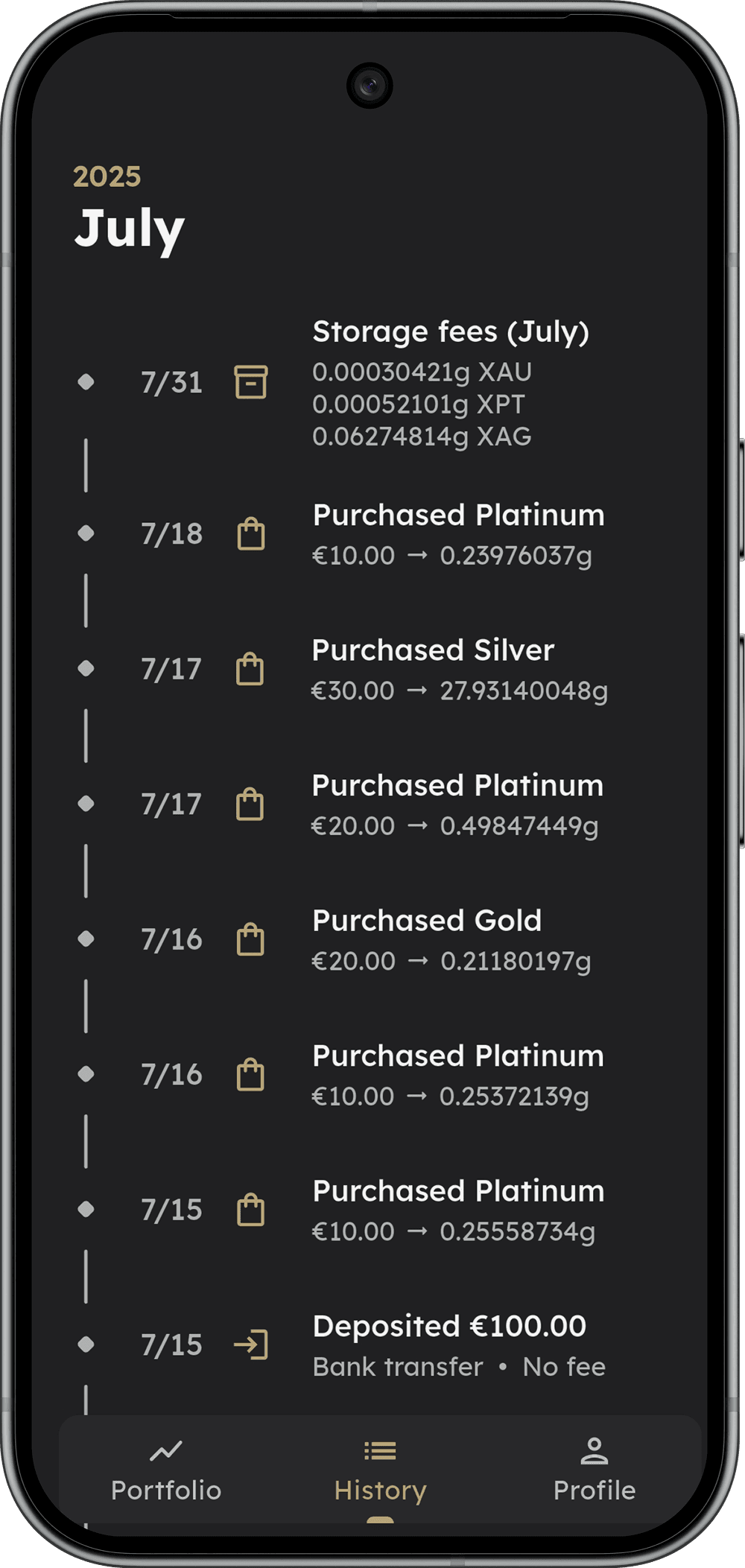Click the storage fees icon next to 7/31
The image size is (745, 1568).
click(x=250, y=383)
